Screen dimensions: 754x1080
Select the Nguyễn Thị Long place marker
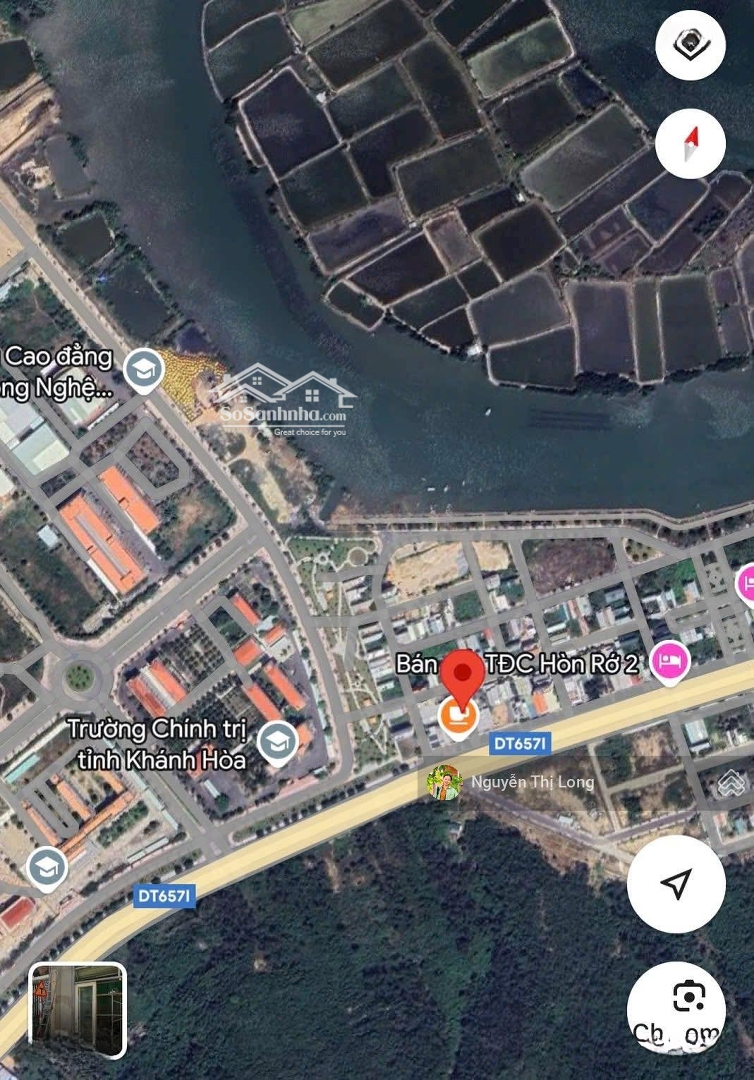tap(443, 782)
